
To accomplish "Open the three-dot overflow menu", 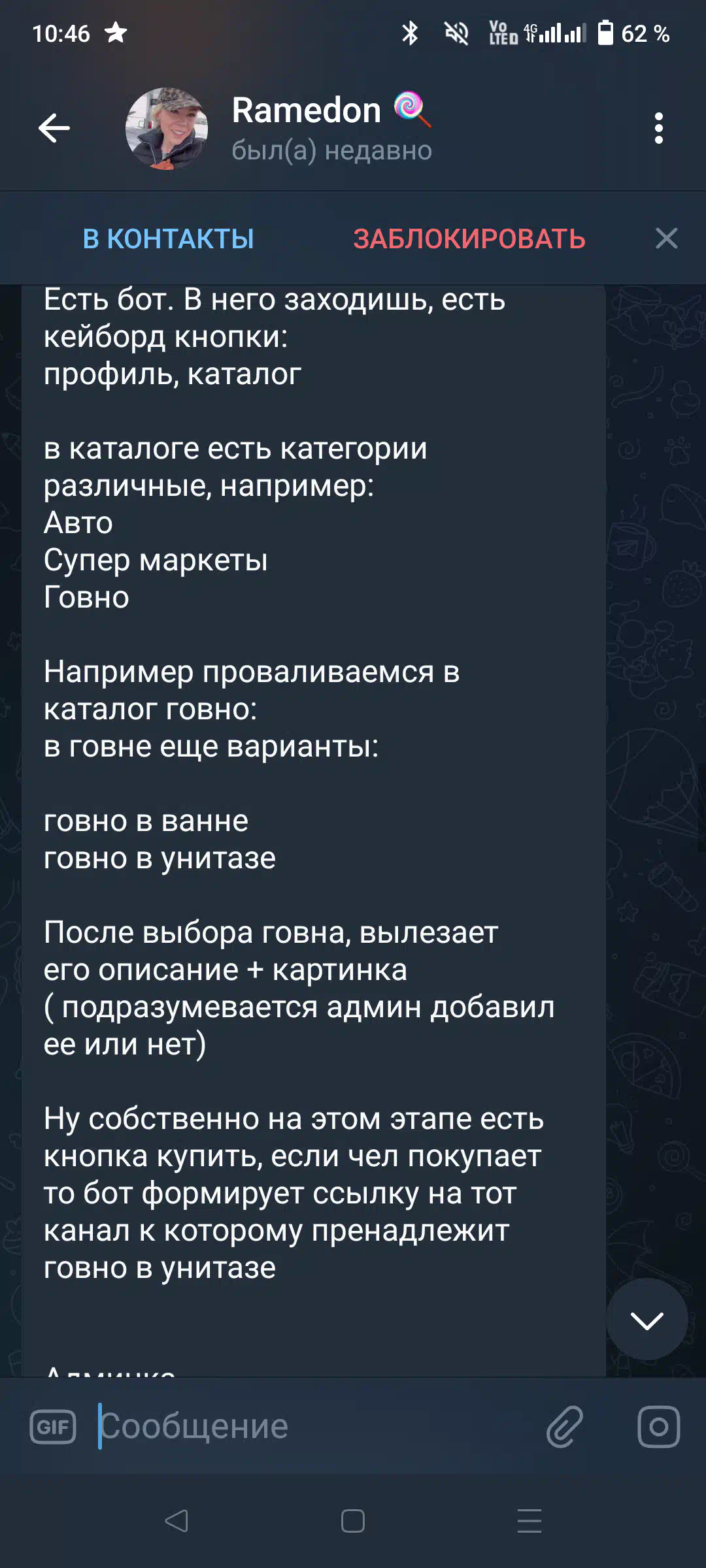I will [x=658, y=128].
